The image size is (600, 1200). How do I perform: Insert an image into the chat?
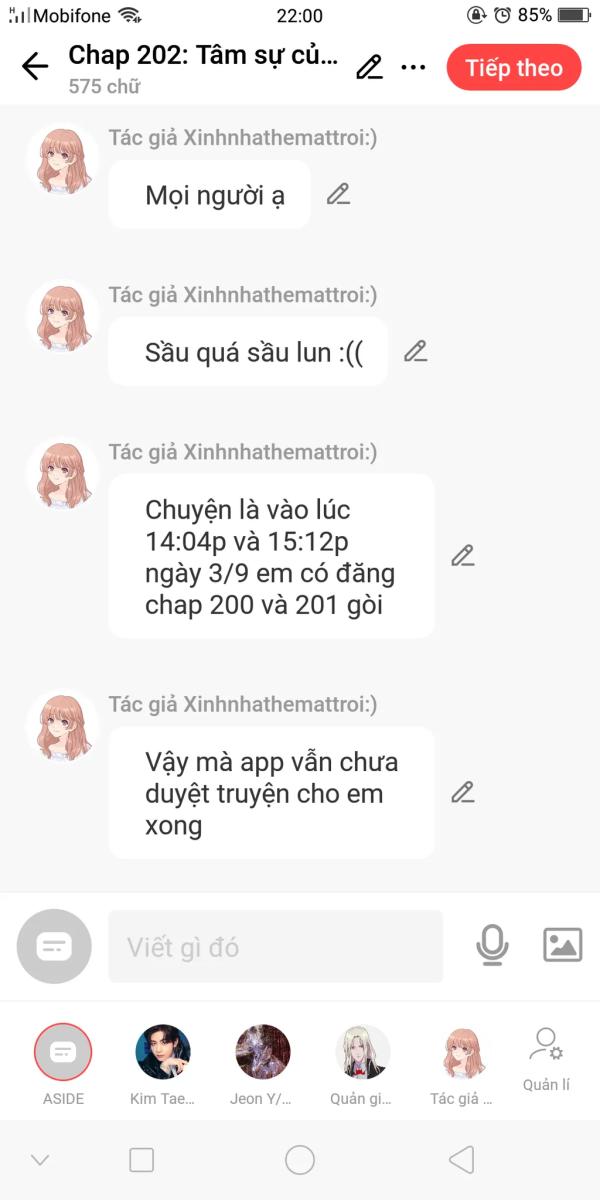click(562, 945)
